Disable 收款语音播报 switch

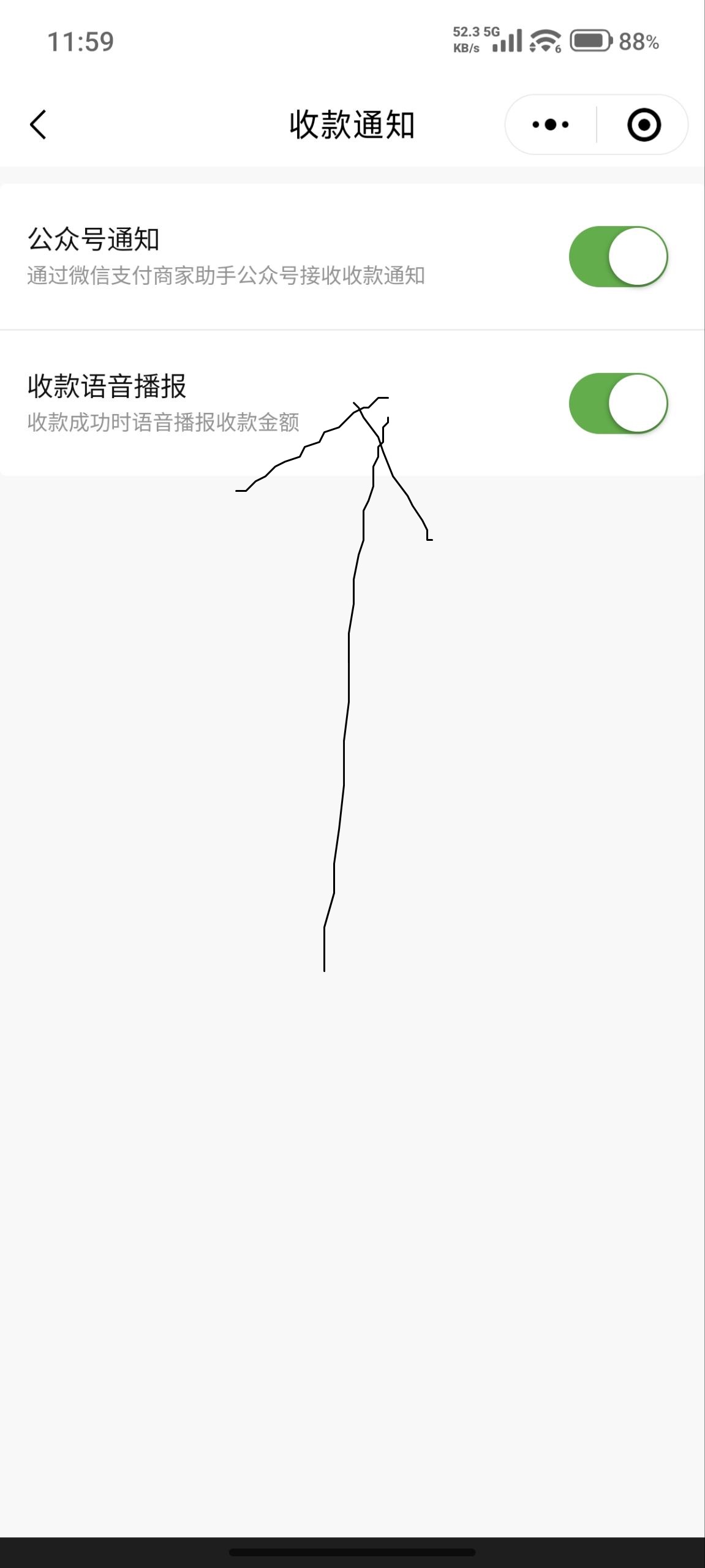(x=618, y=404)
